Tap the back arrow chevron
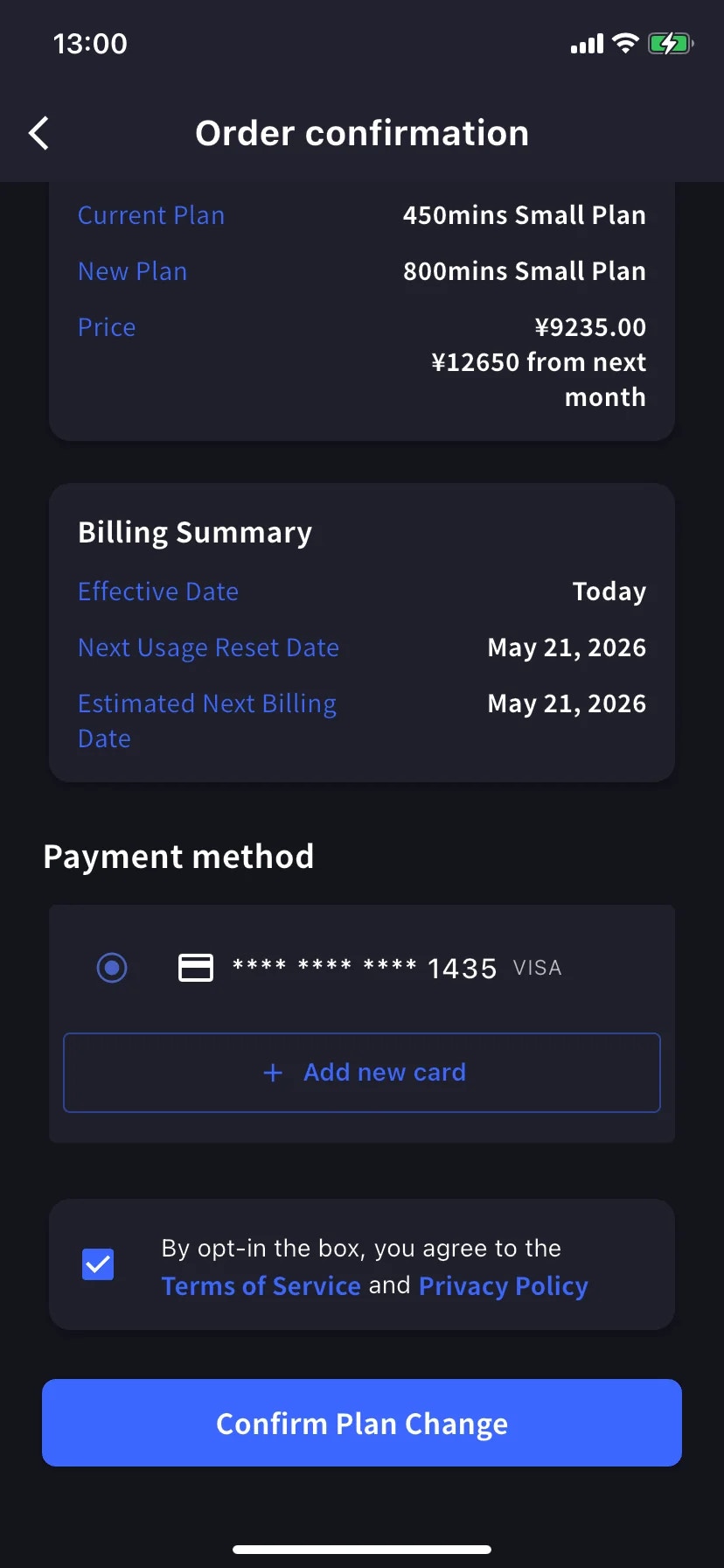 click(x=38, y=132)
